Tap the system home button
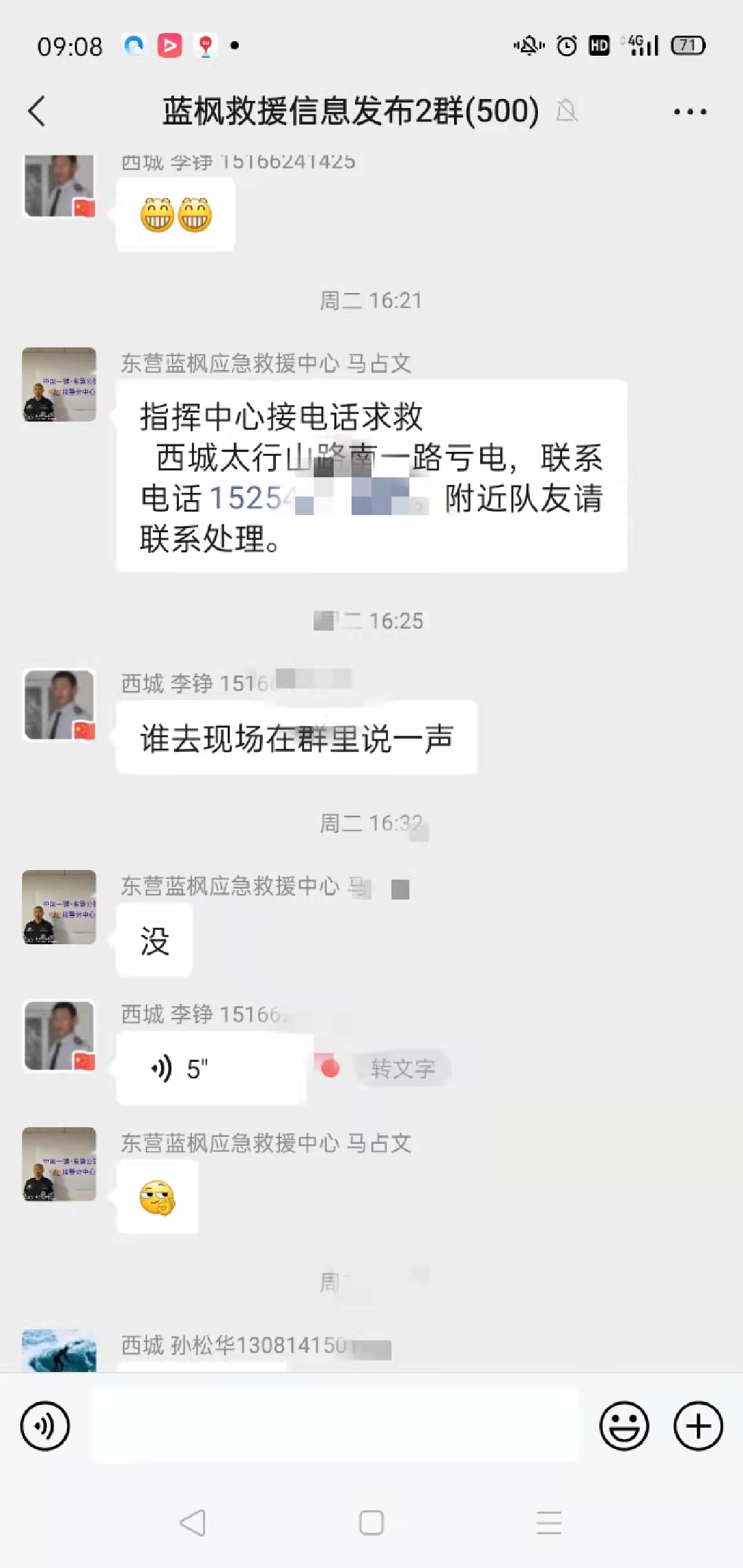Viewport: 743px width, 1568px height. pyautogui.click(x=371, y=1523)
